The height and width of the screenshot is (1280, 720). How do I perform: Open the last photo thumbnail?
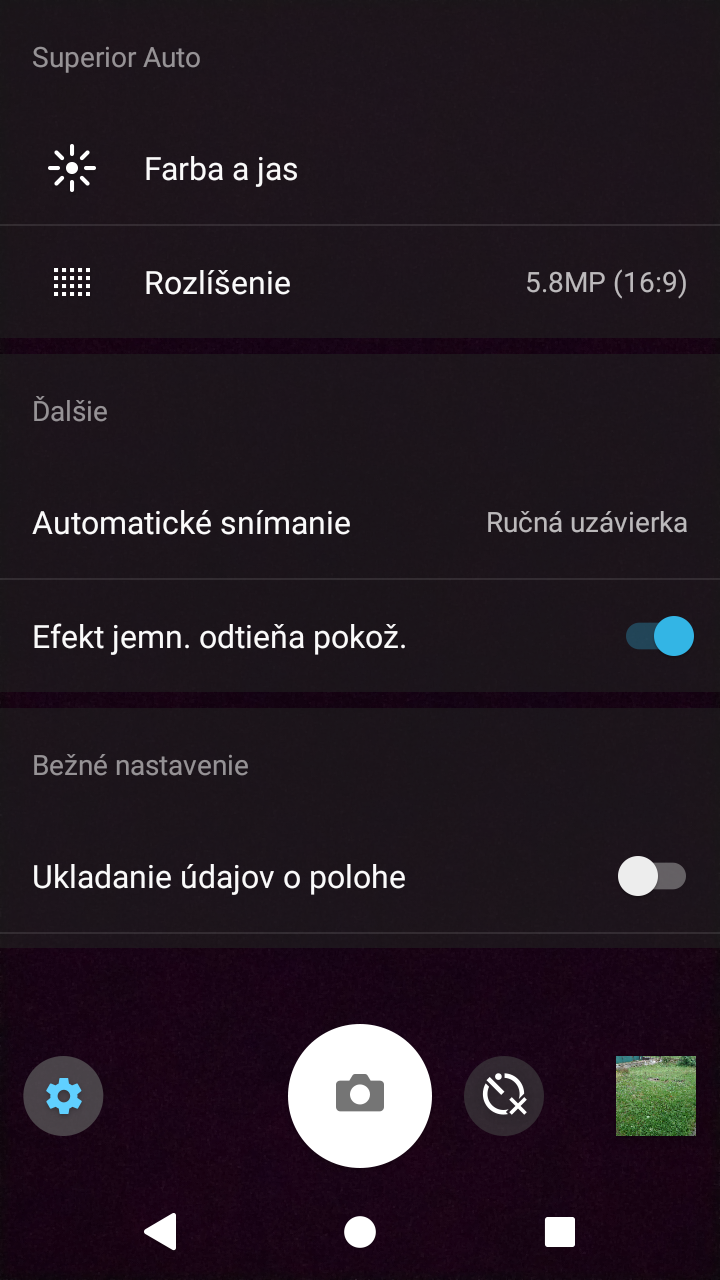pyautogui.click(x=656, y=1096)
